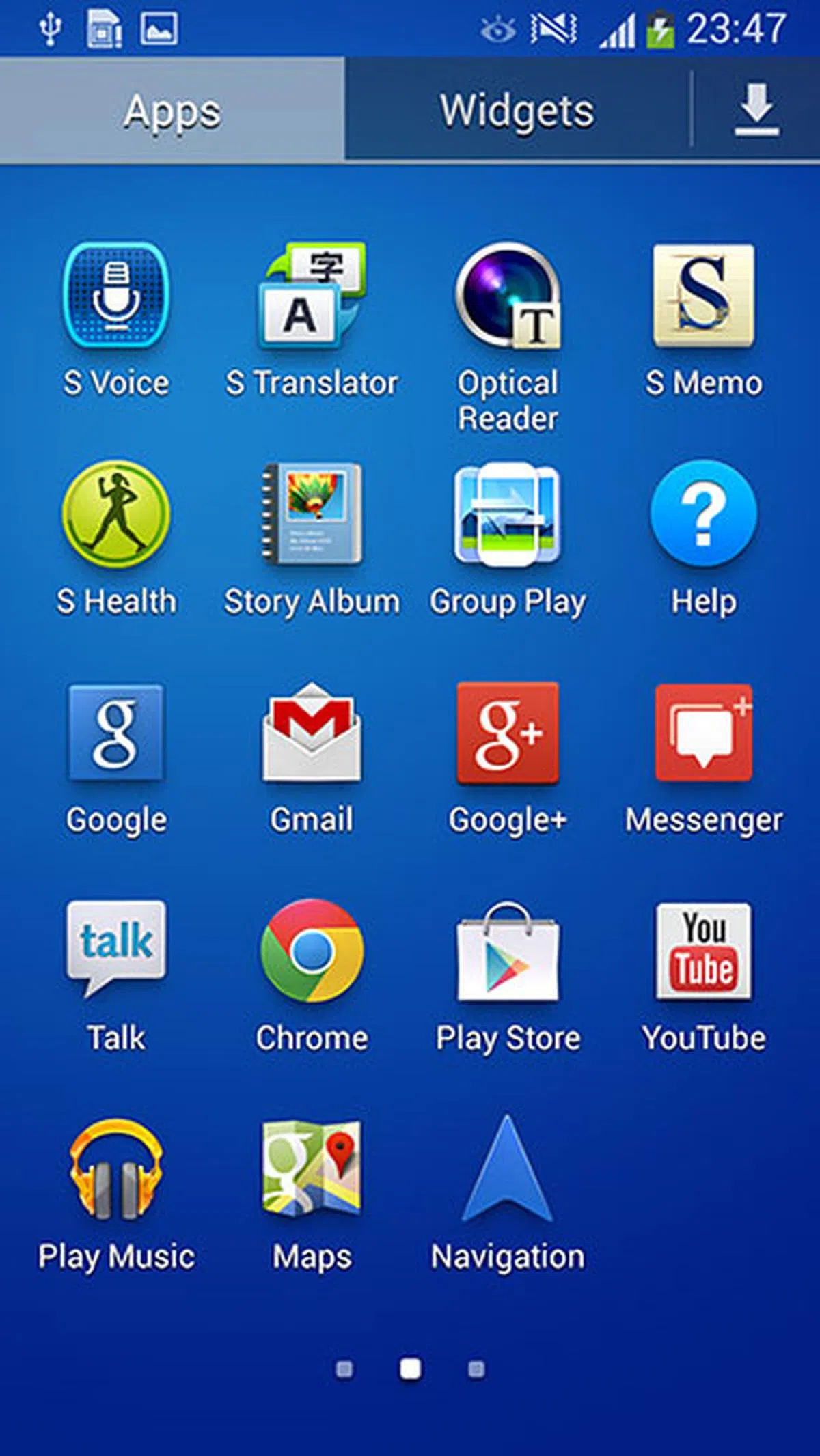Launch Chrome browser
The width and height of the screenshot is (820, 1456).
tap(312, 951)
